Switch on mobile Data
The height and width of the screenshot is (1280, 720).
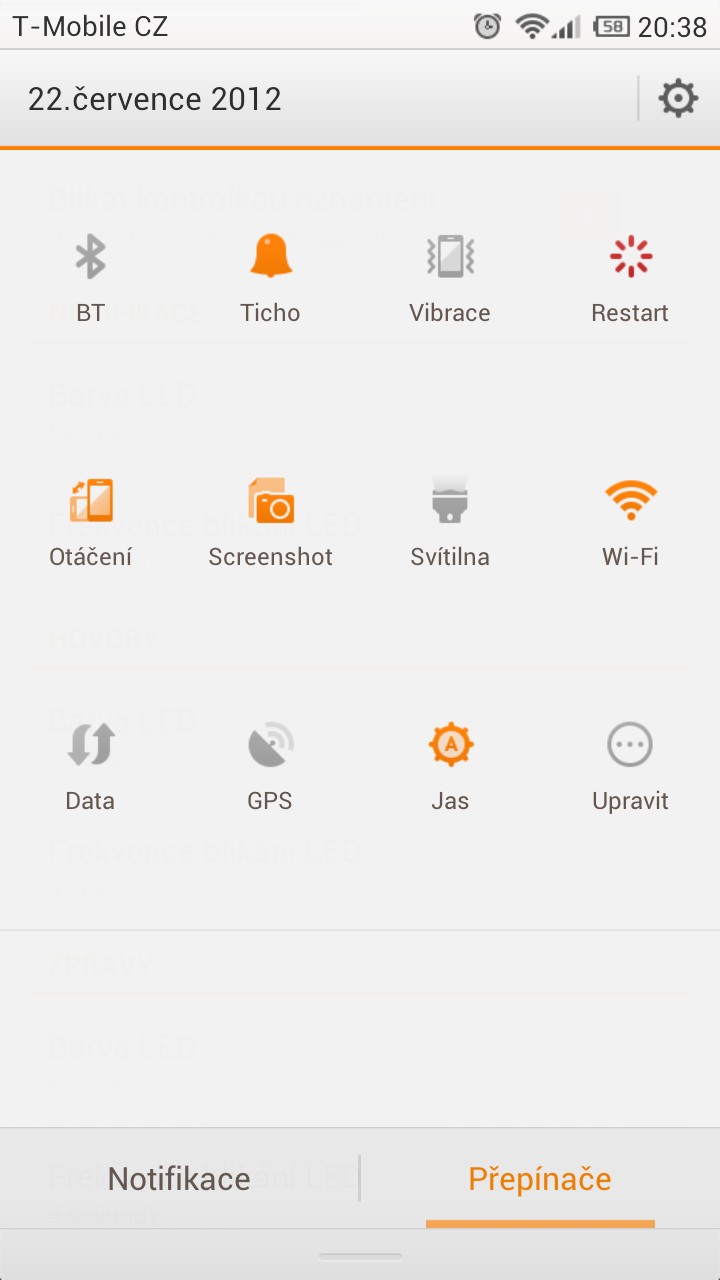90,767
